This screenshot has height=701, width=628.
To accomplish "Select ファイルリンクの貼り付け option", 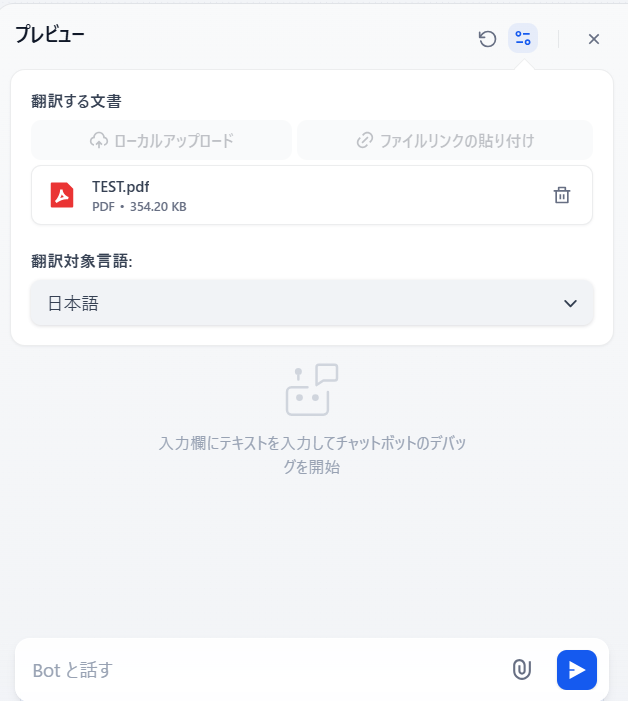I will click(x=445, y=140).
